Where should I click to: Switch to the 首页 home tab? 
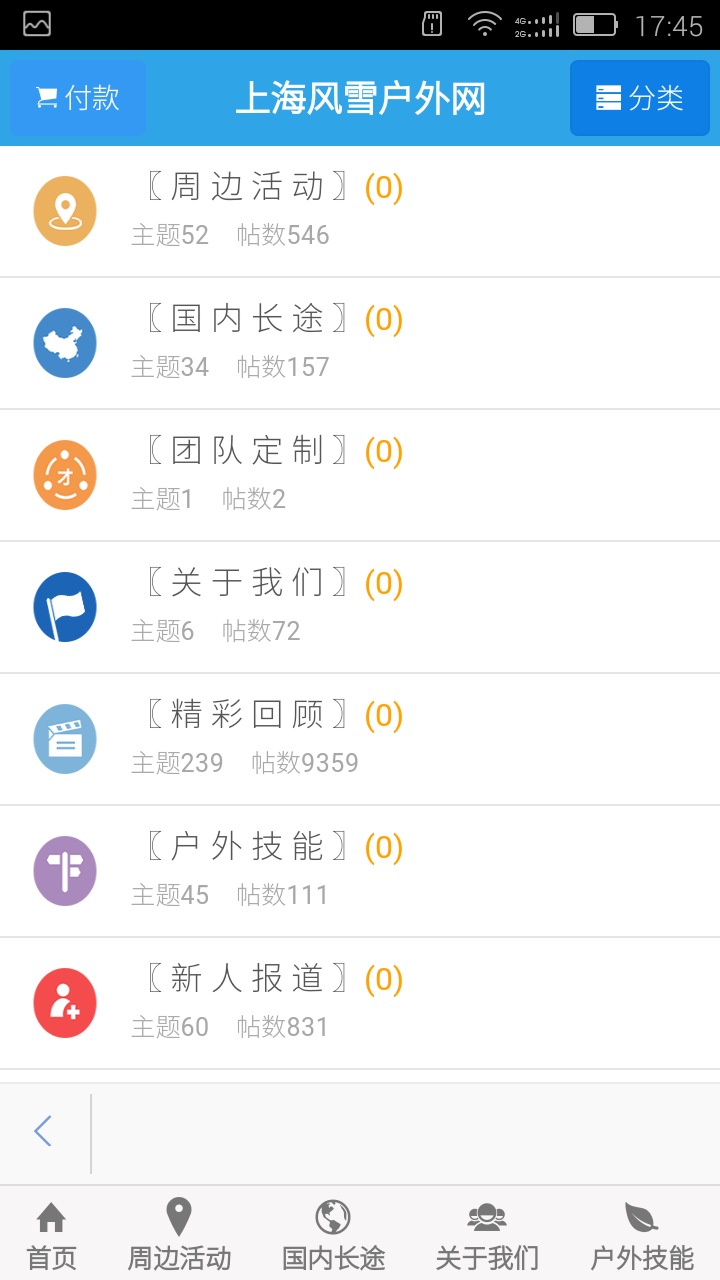(51, 1236)
